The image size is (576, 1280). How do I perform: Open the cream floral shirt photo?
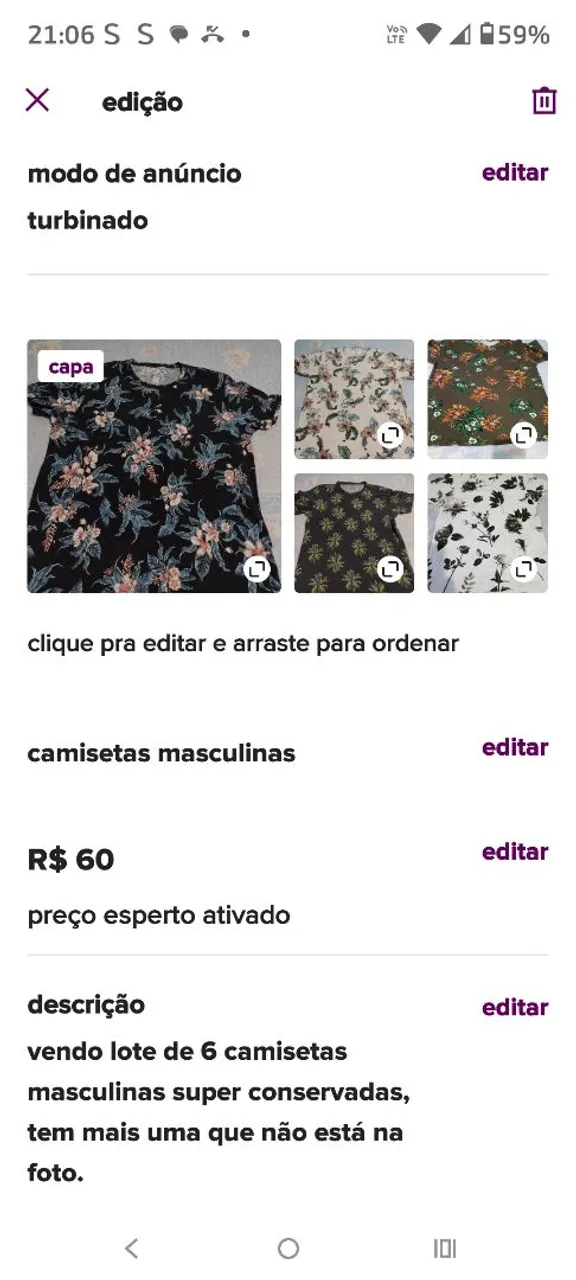(354, 399)
